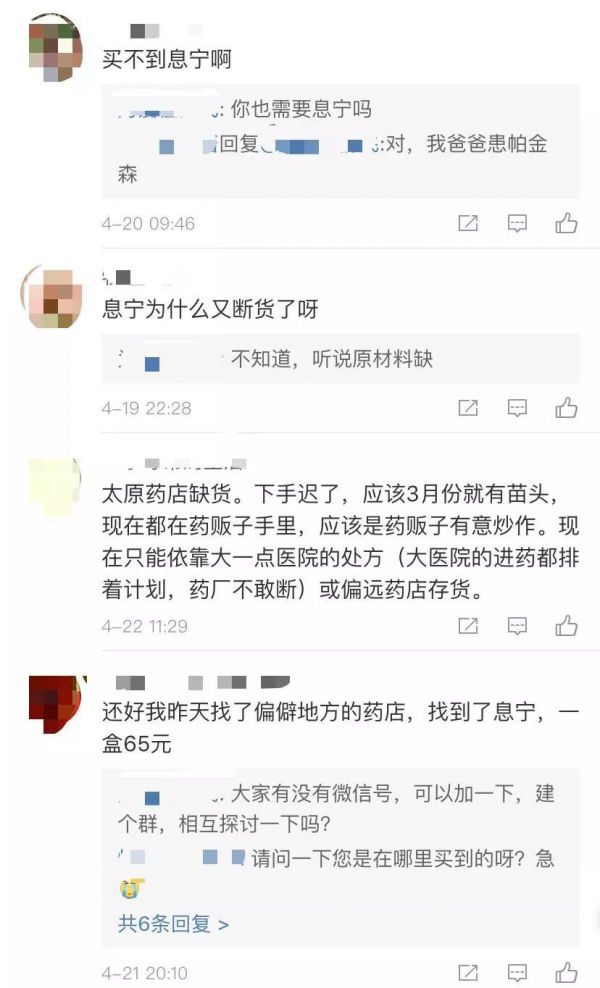Expand 共6条回复 to view all replies
600x988 pixels.
click(173, 924)
